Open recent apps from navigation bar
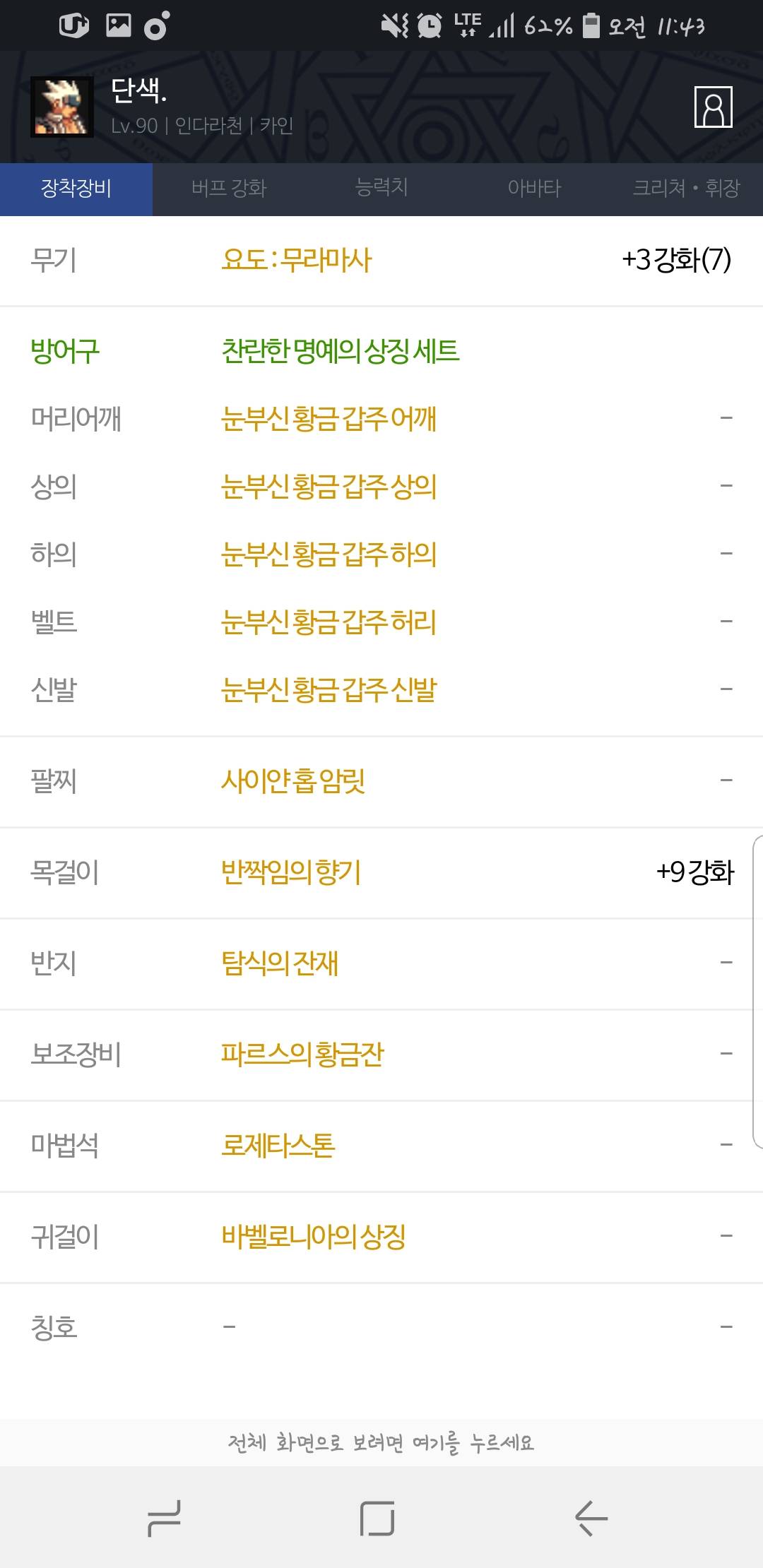763x1568 pixels. [x=164, y=1518]
